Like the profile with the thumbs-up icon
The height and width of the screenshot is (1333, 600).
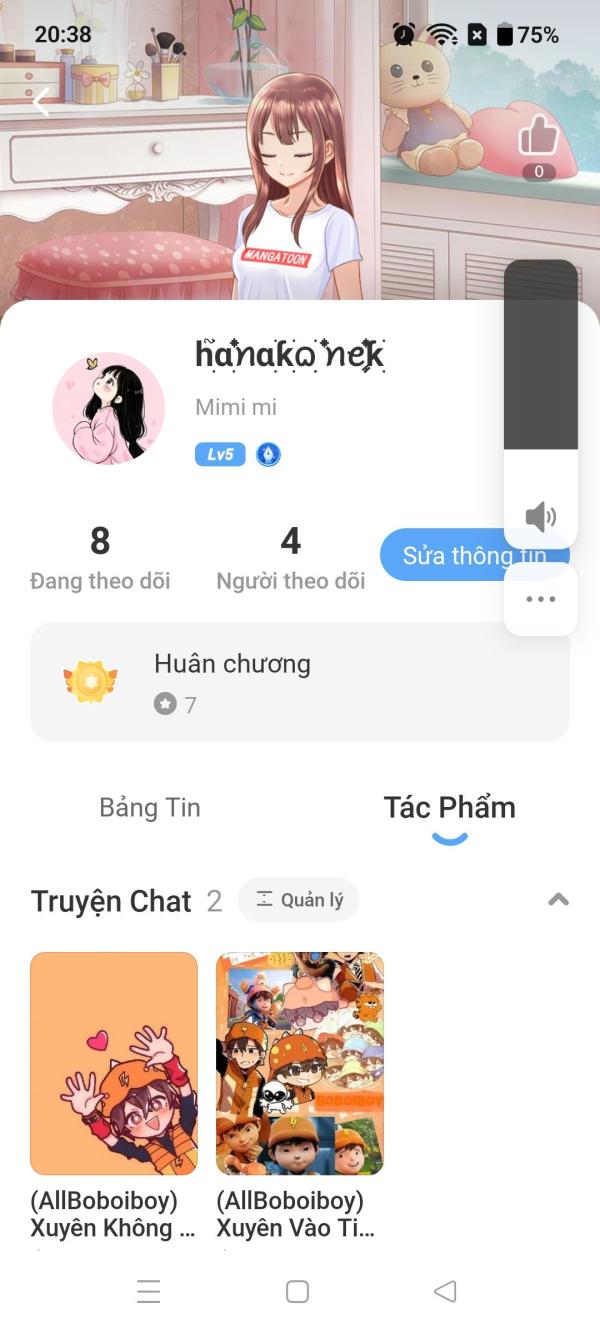(x=539, y=136)
